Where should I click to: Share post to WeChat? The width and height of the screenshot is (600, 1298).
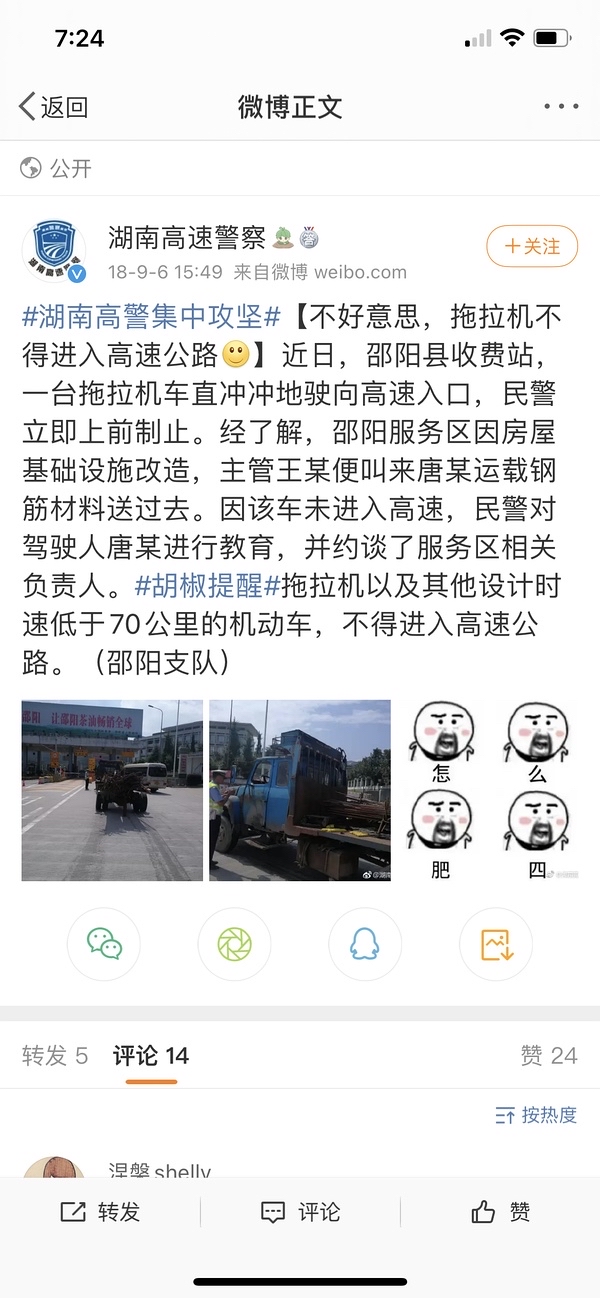pos(104,944)
